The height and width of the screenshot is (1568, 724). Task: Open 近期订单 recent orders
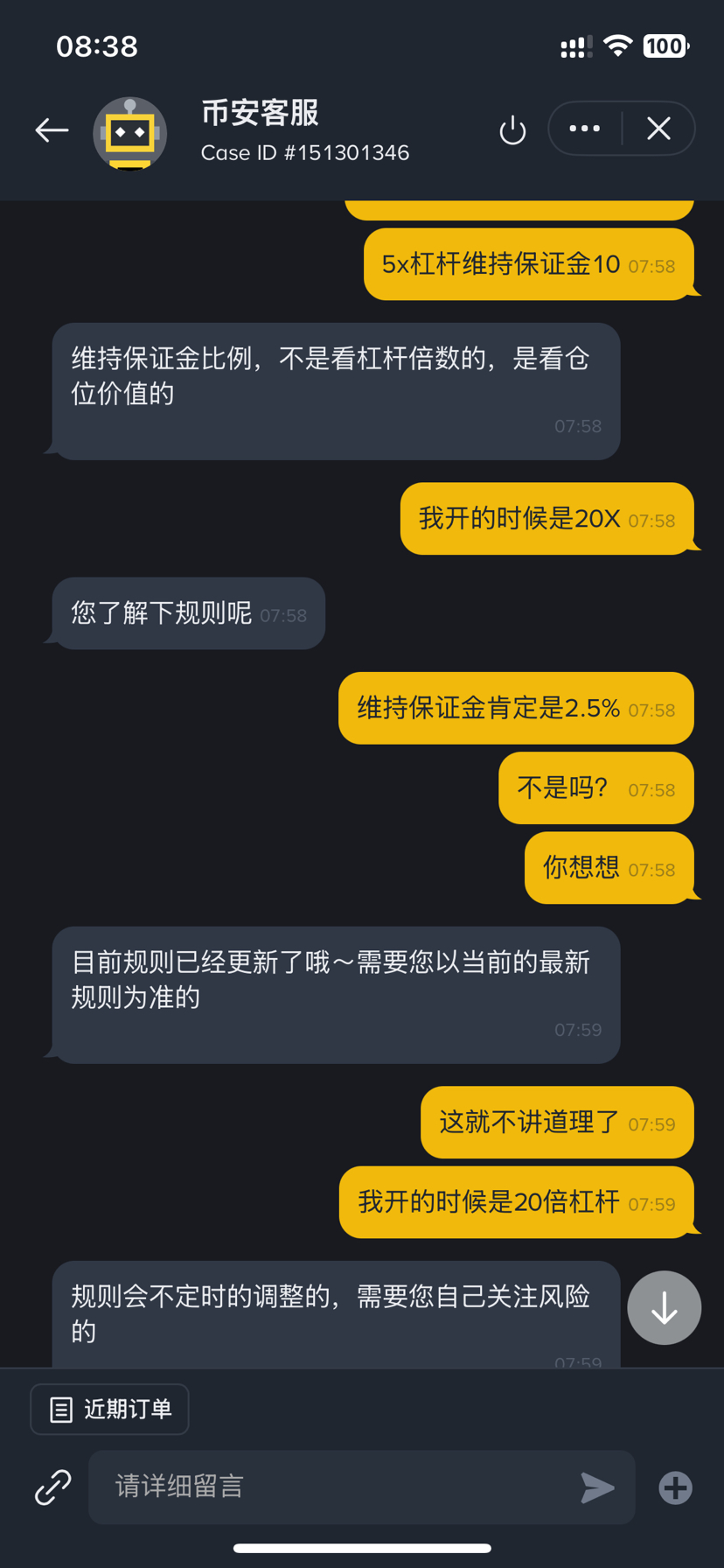pos(110,1410)
